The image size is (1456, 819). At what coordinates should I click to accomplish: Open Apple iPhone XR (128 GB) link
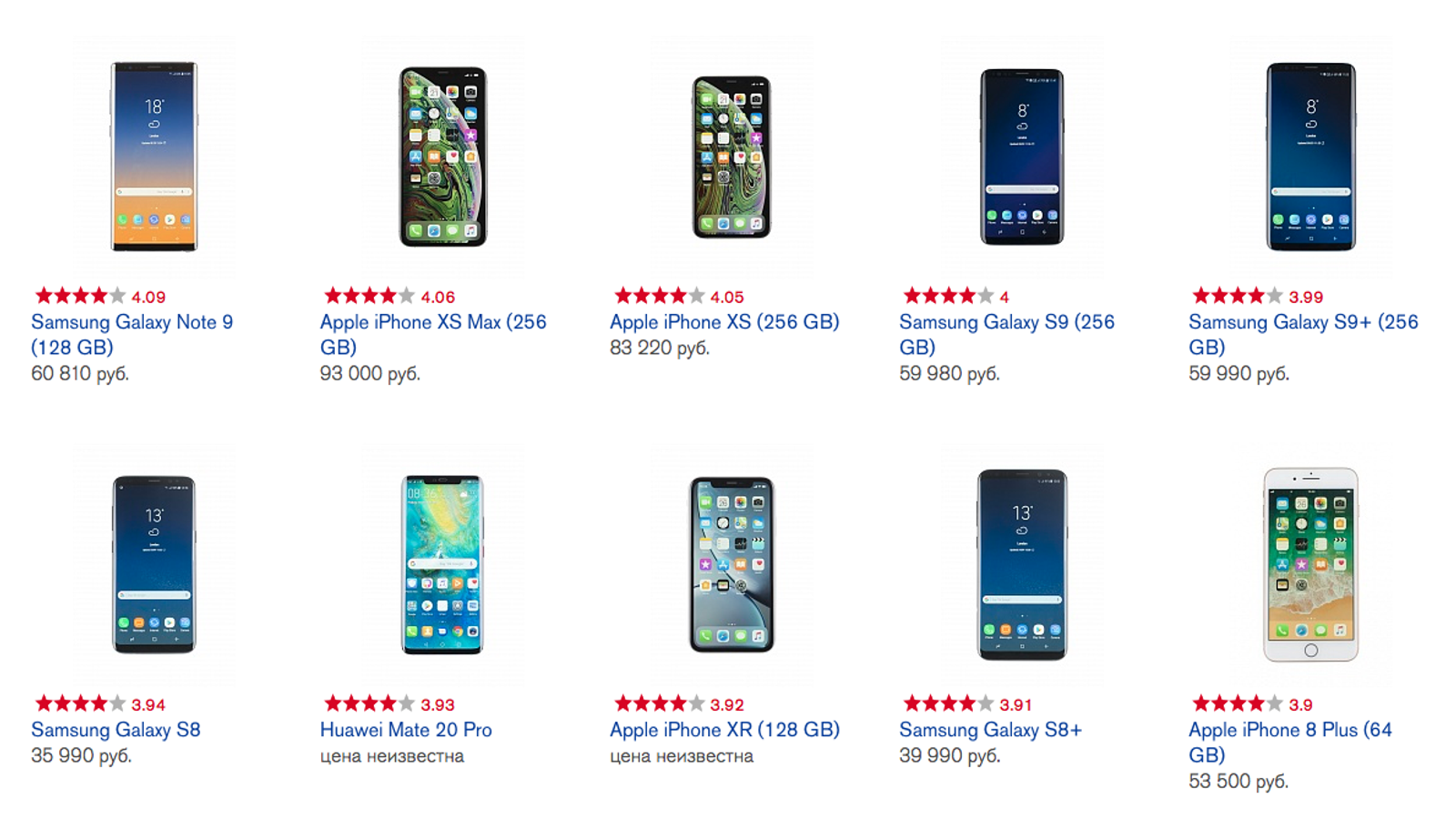(x=723, y=730)
